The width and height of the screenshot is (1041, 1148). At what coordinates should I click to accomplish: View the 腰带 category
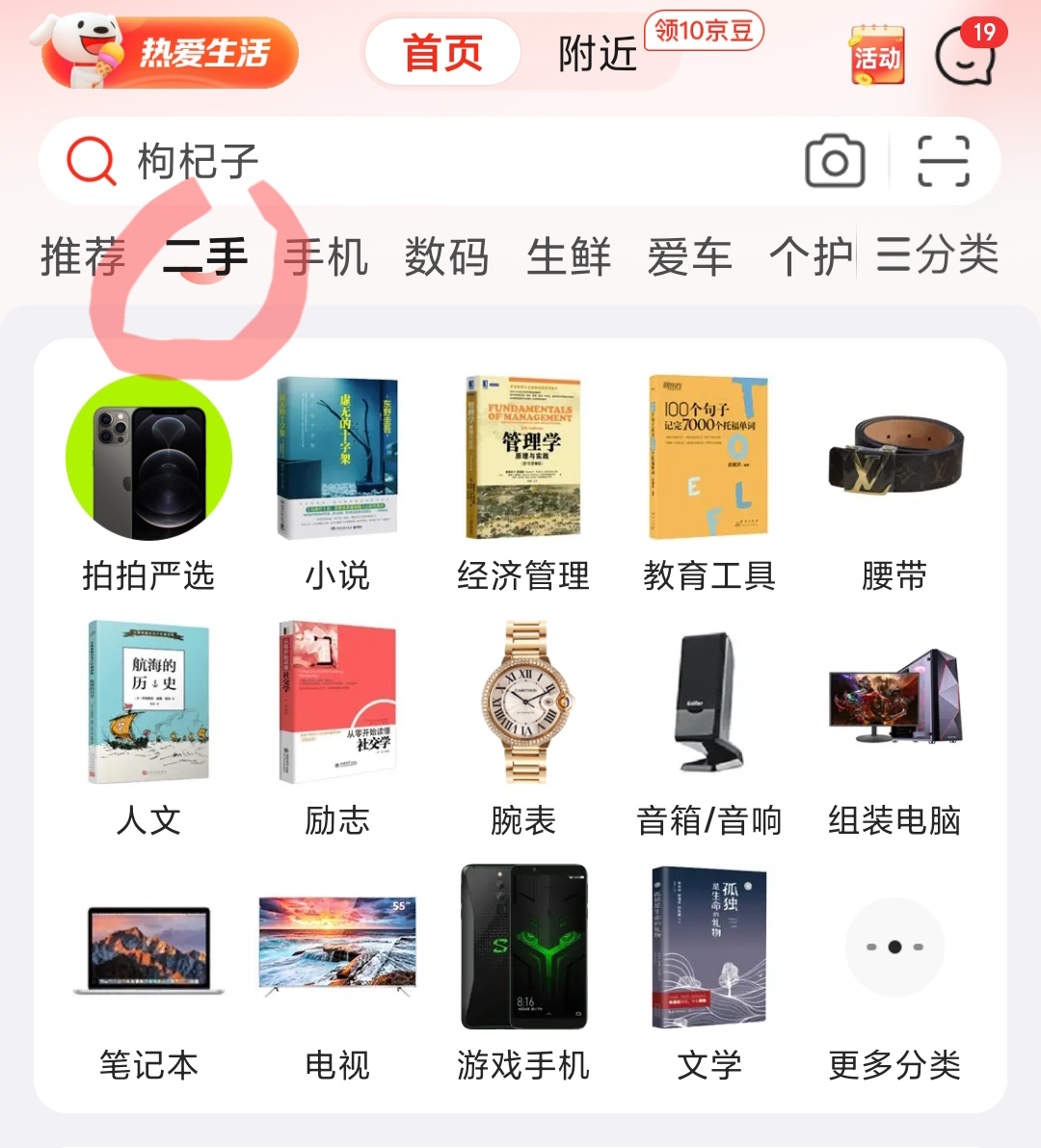(x=894, y=482)
